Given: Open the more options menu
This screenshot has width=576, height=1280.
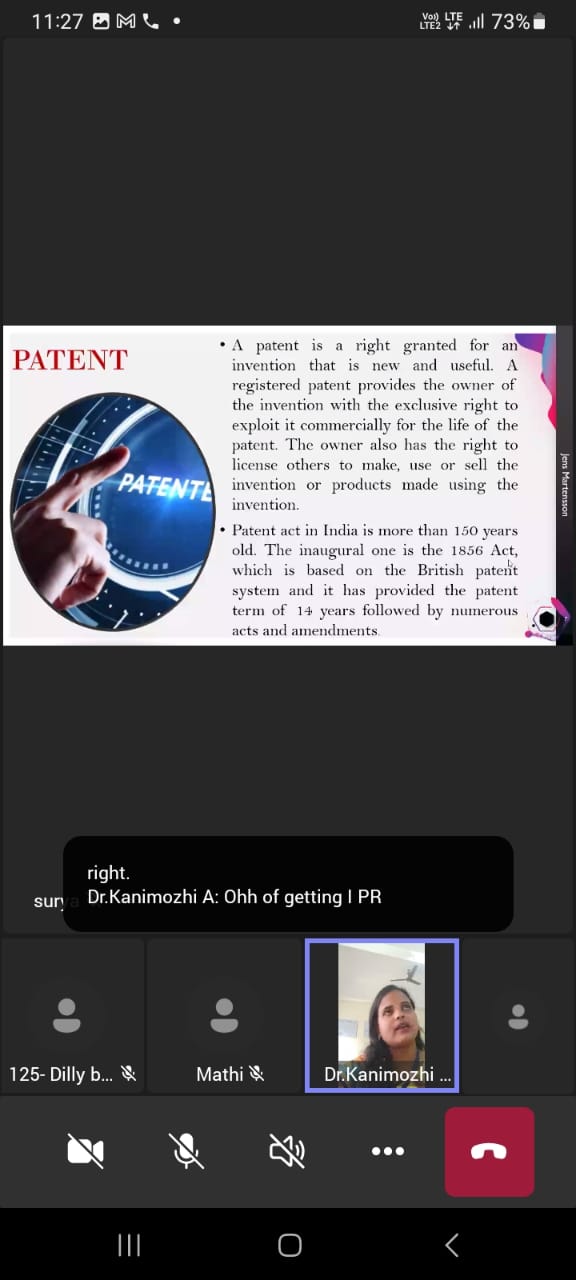Looking at the screenshot, I should coord(388,1152).
